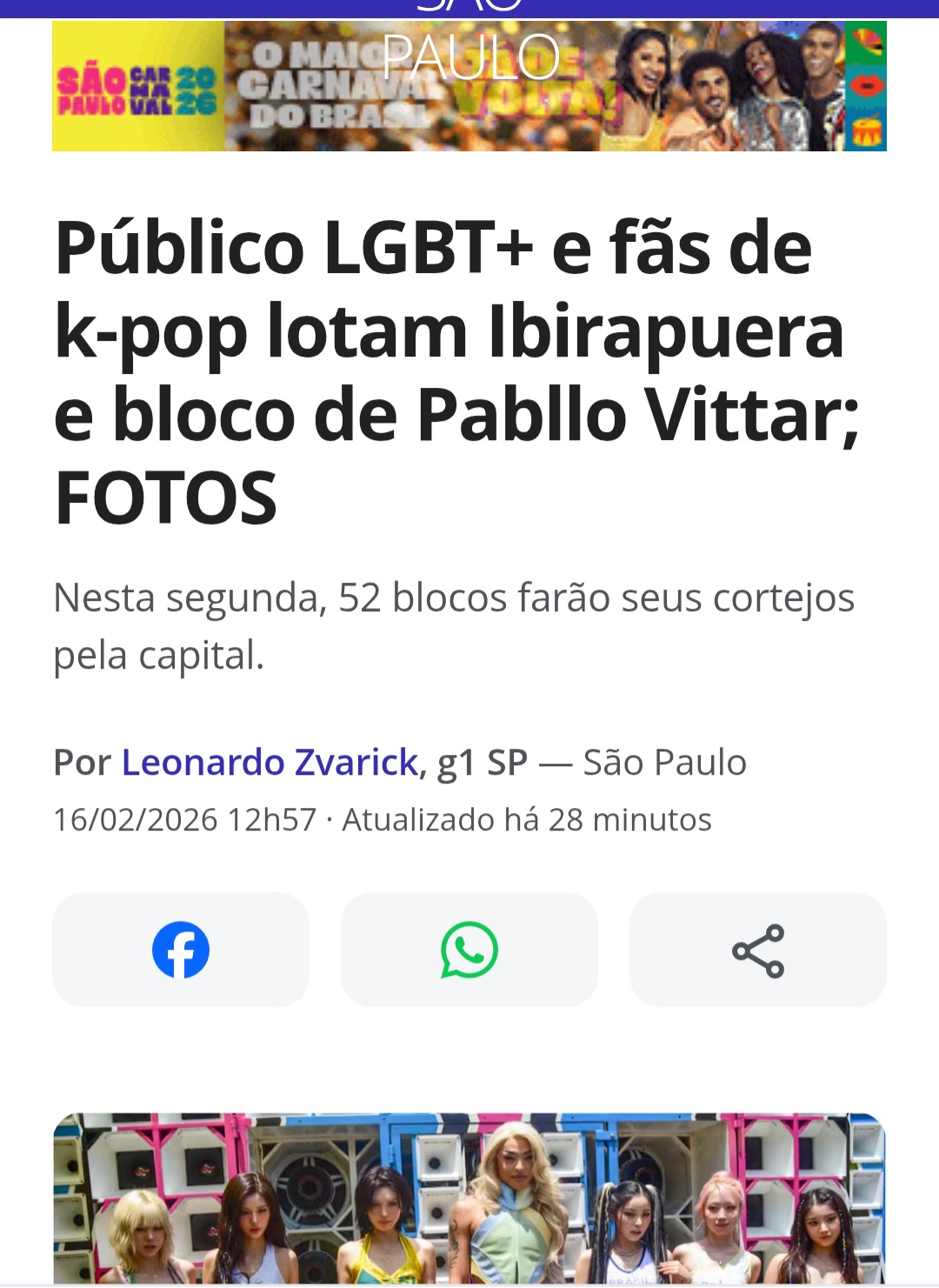Open the generic share options button
Image resolution: width=939 pixels, height=1288 pixels.
[758, 950]
